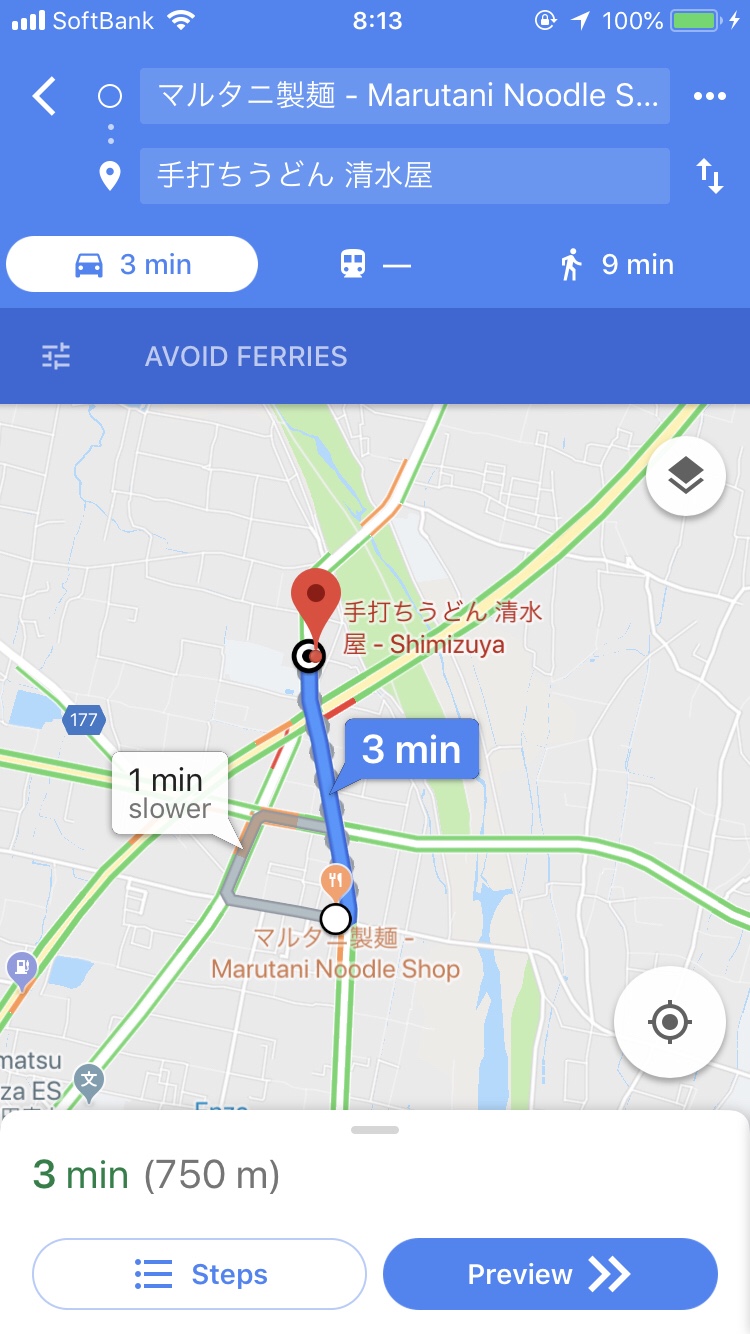The height and width of the screenshot is (1334, 750).
Task: Switch to the transit travel mode
Action: coord(375,264)
